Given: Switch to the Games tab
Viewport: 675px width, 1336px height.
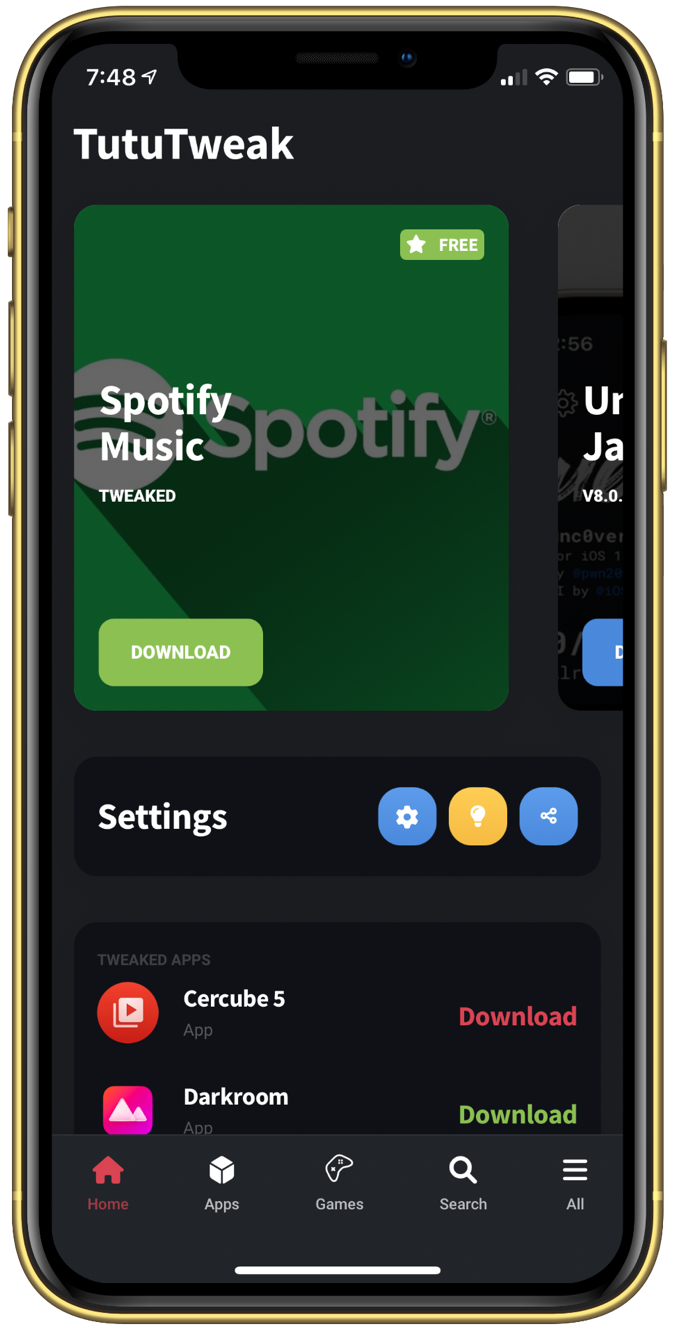Looking at the screenshot, I should [x=339, y=1183].
